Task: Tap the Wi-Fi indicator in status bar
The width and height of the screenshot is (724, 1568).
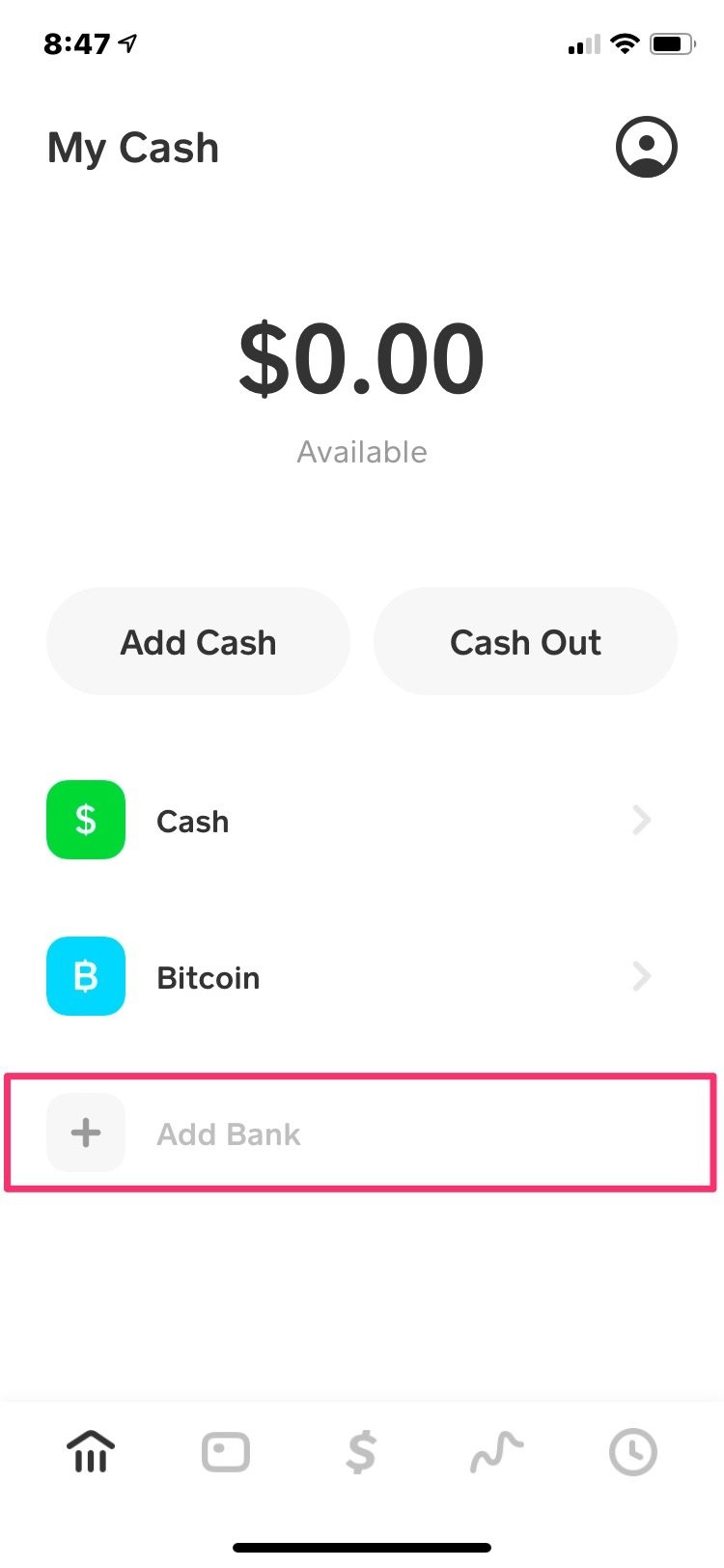Action: 624,42
